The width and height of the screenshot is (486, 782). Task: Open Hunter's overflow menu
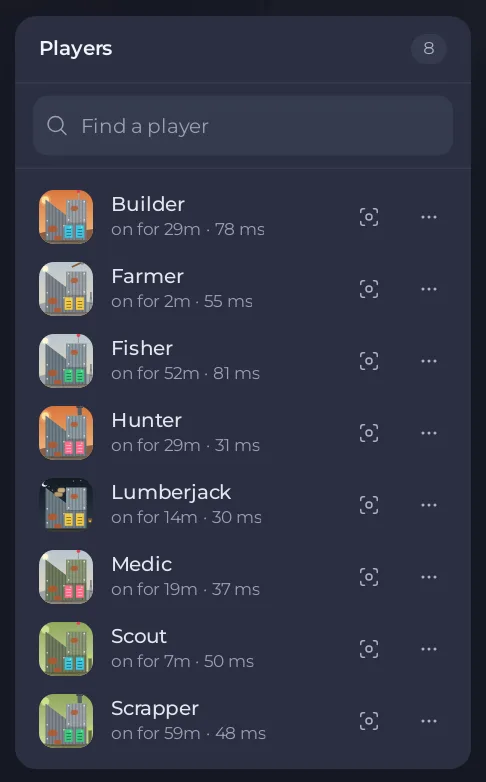[429, 433]
